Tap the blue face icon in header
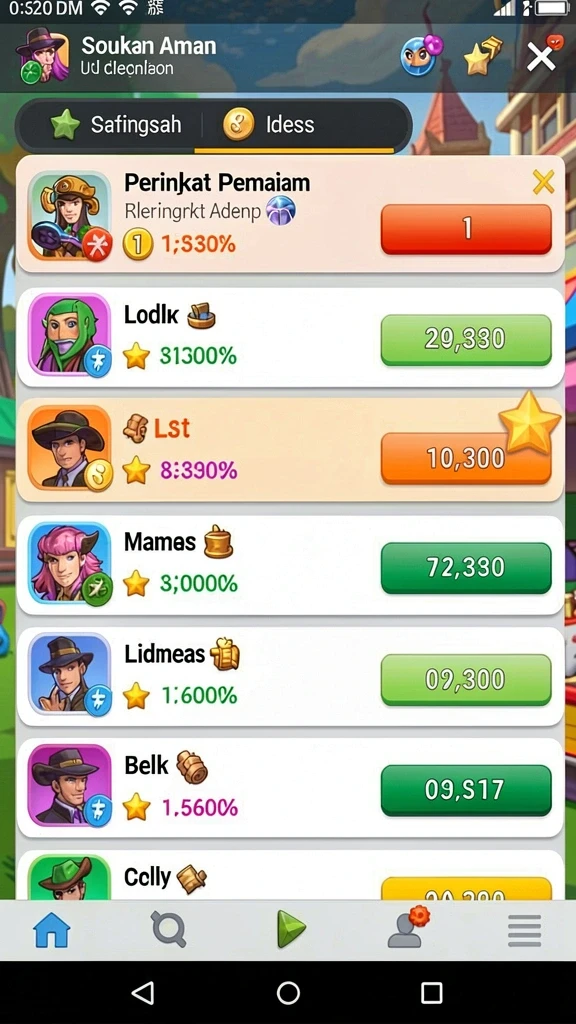The image size is (576, 1024). coord(421,55)
